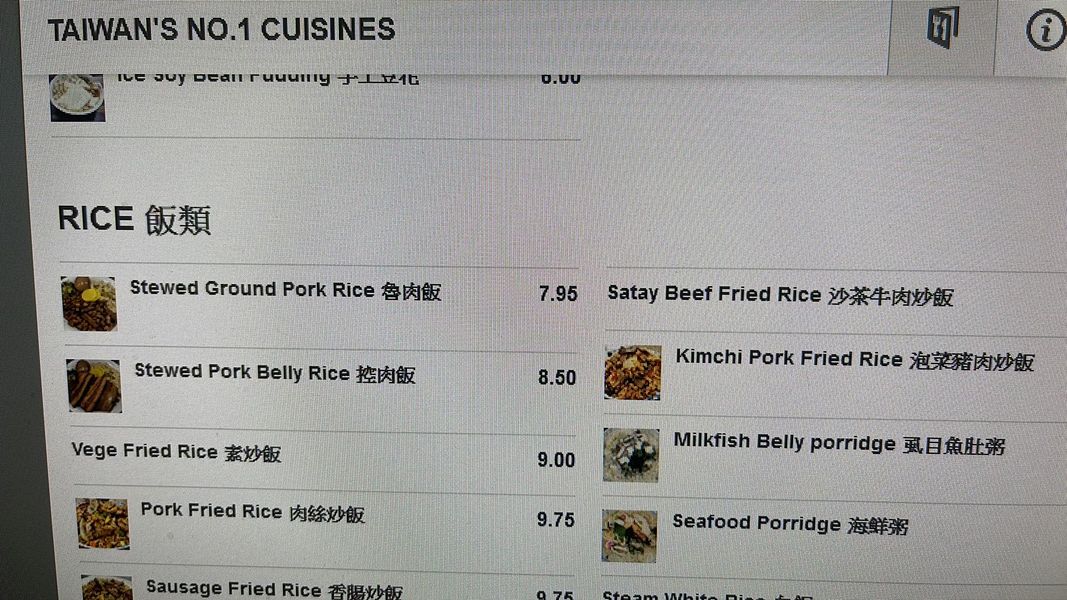
Task: Tap the exit door icon in the header
Action: tap(941, 28)
